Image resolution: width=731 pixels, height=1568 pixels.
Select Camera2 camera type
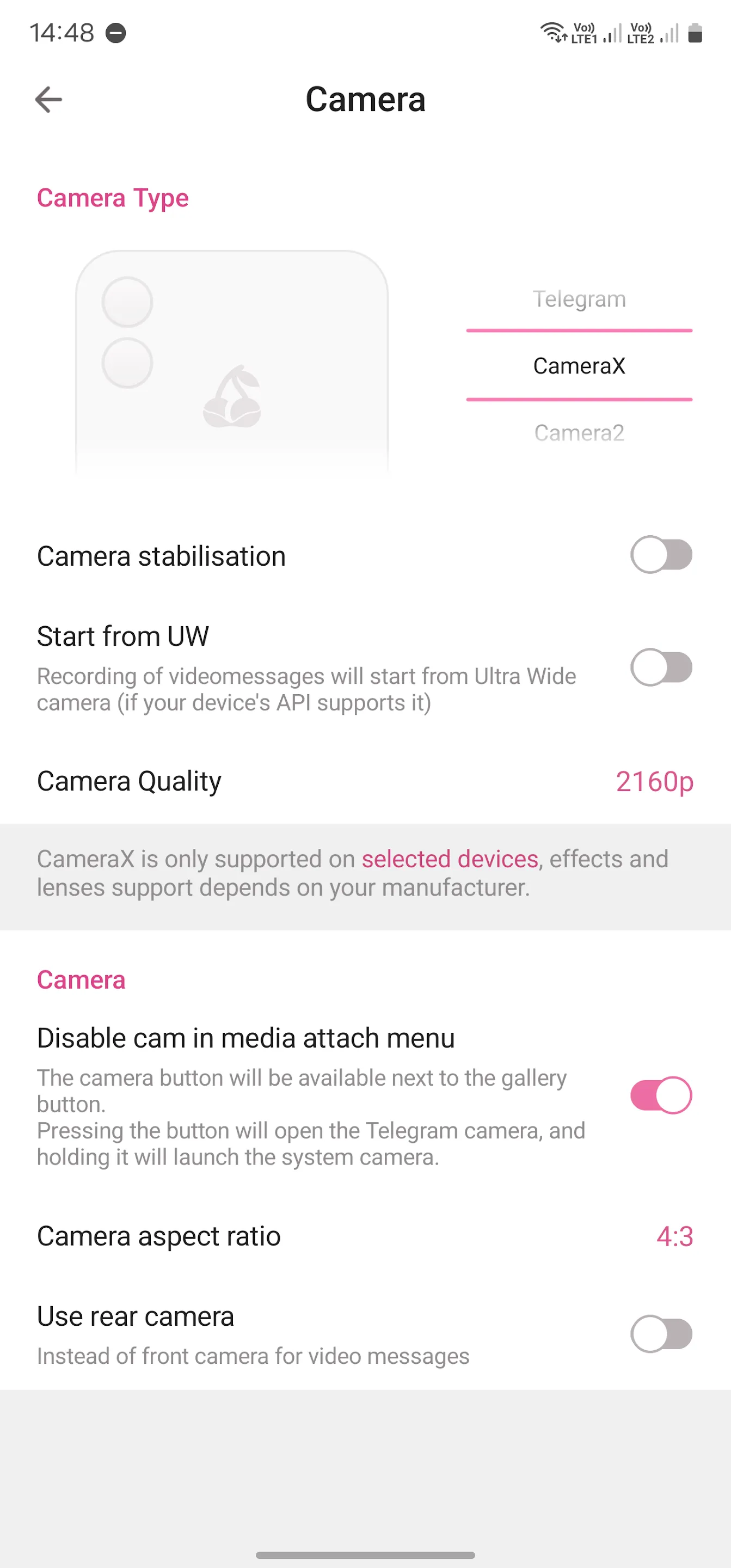point(579,433)
